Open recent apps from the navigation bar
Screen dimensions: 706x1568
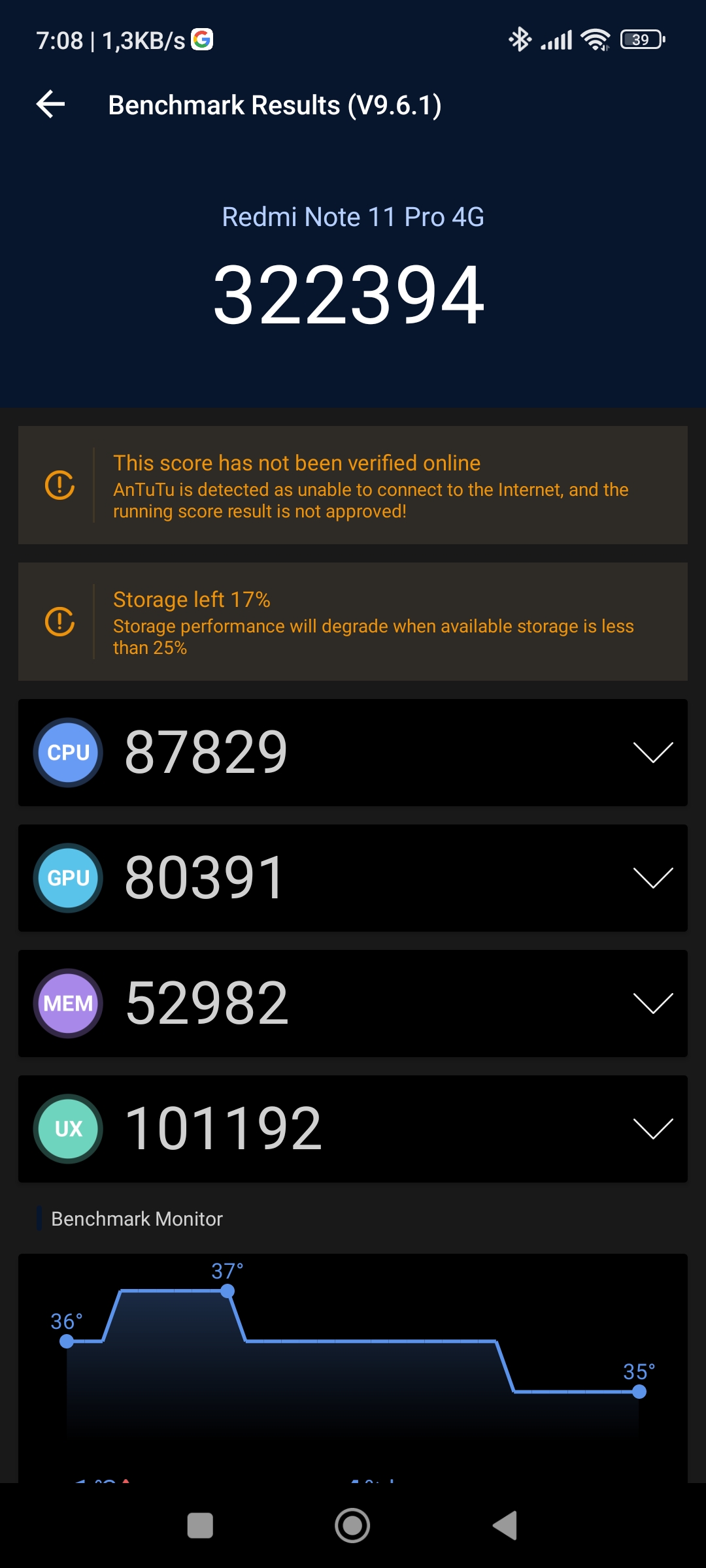tap(200, 1526)
